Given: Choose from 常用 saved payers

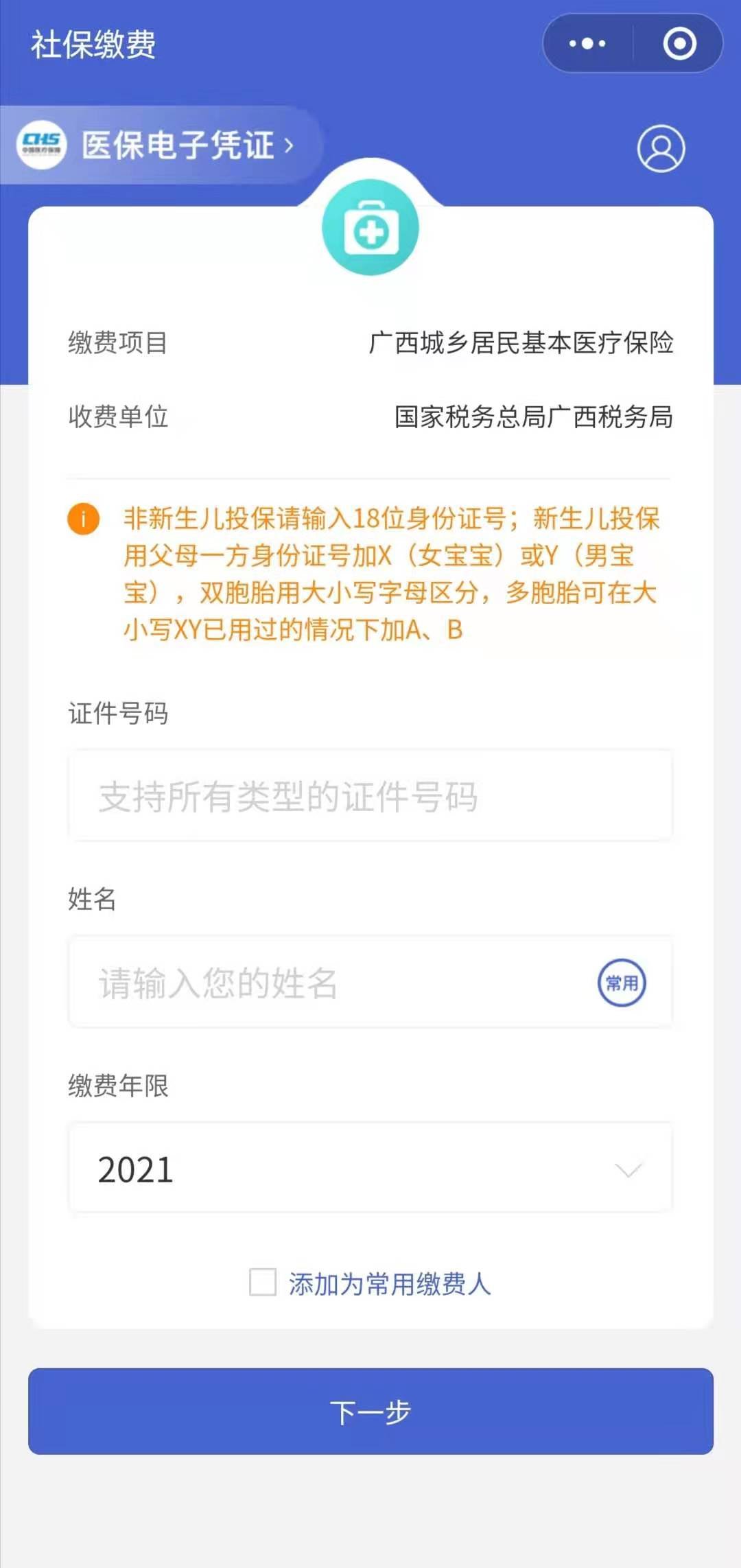Looking at the screenshot, I should (x=622, y=983).
